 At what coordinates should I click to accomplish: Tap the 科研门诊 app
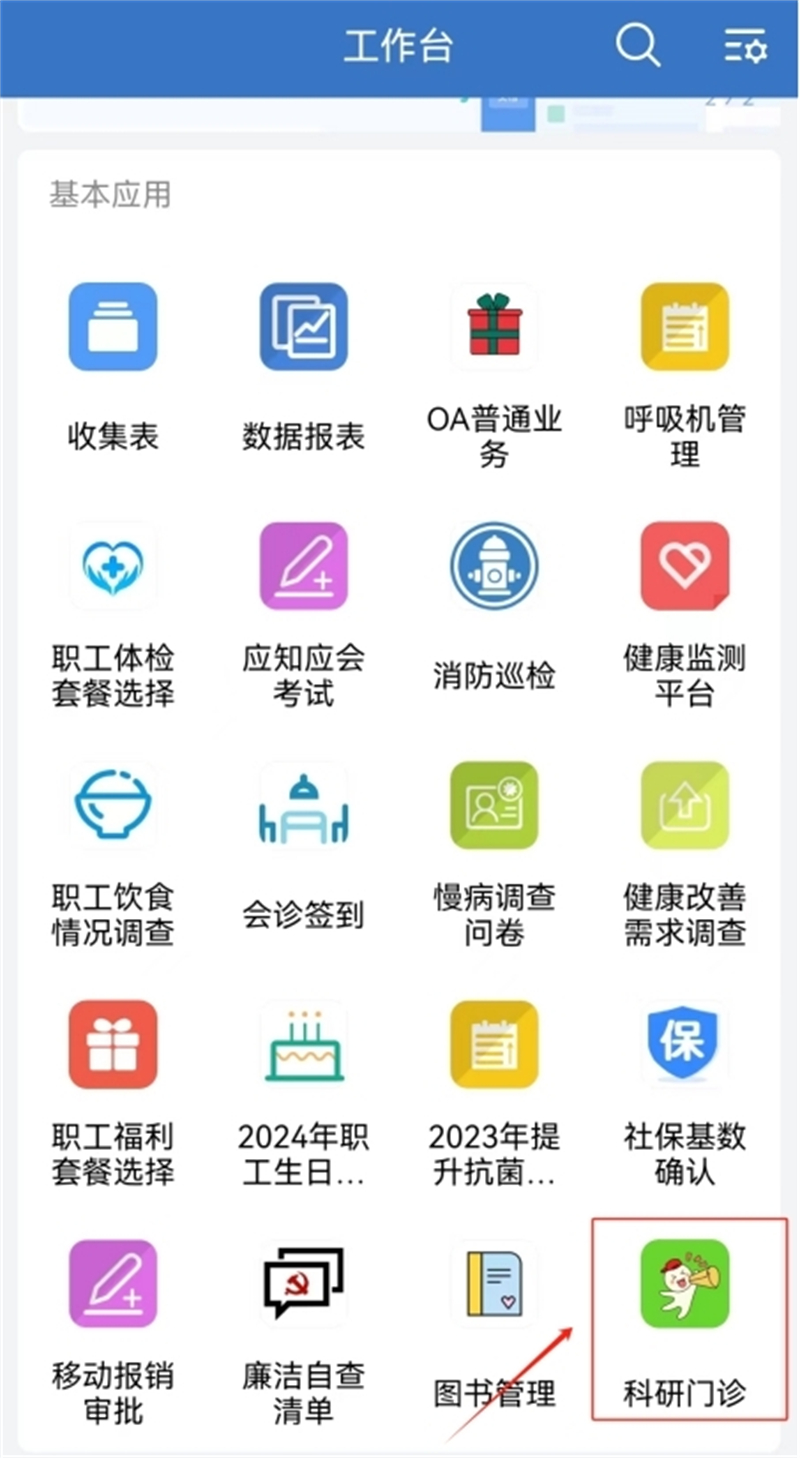pos(685,1284)
